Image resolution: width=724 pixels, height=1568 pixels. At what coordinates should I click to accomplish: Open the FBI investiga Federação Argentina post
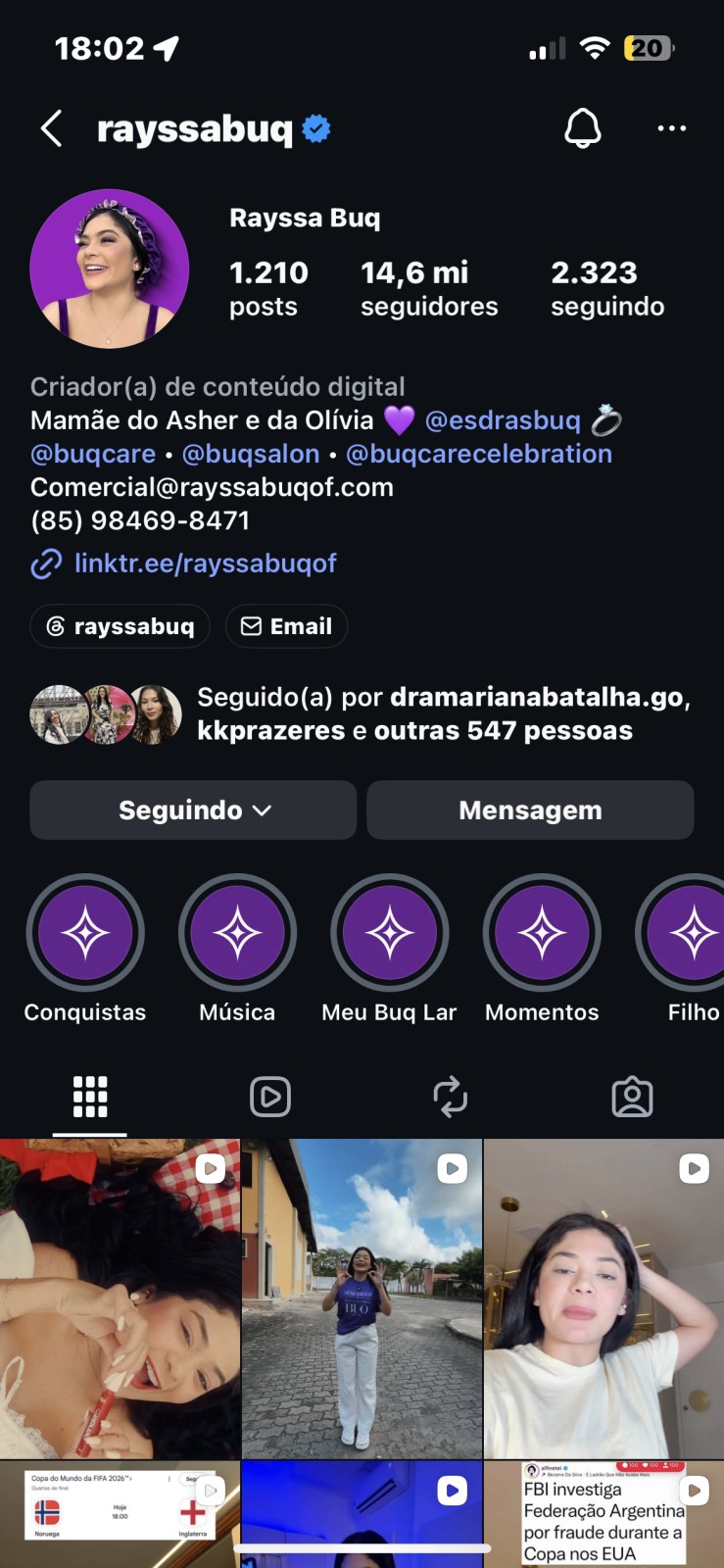click(603, 1514)
